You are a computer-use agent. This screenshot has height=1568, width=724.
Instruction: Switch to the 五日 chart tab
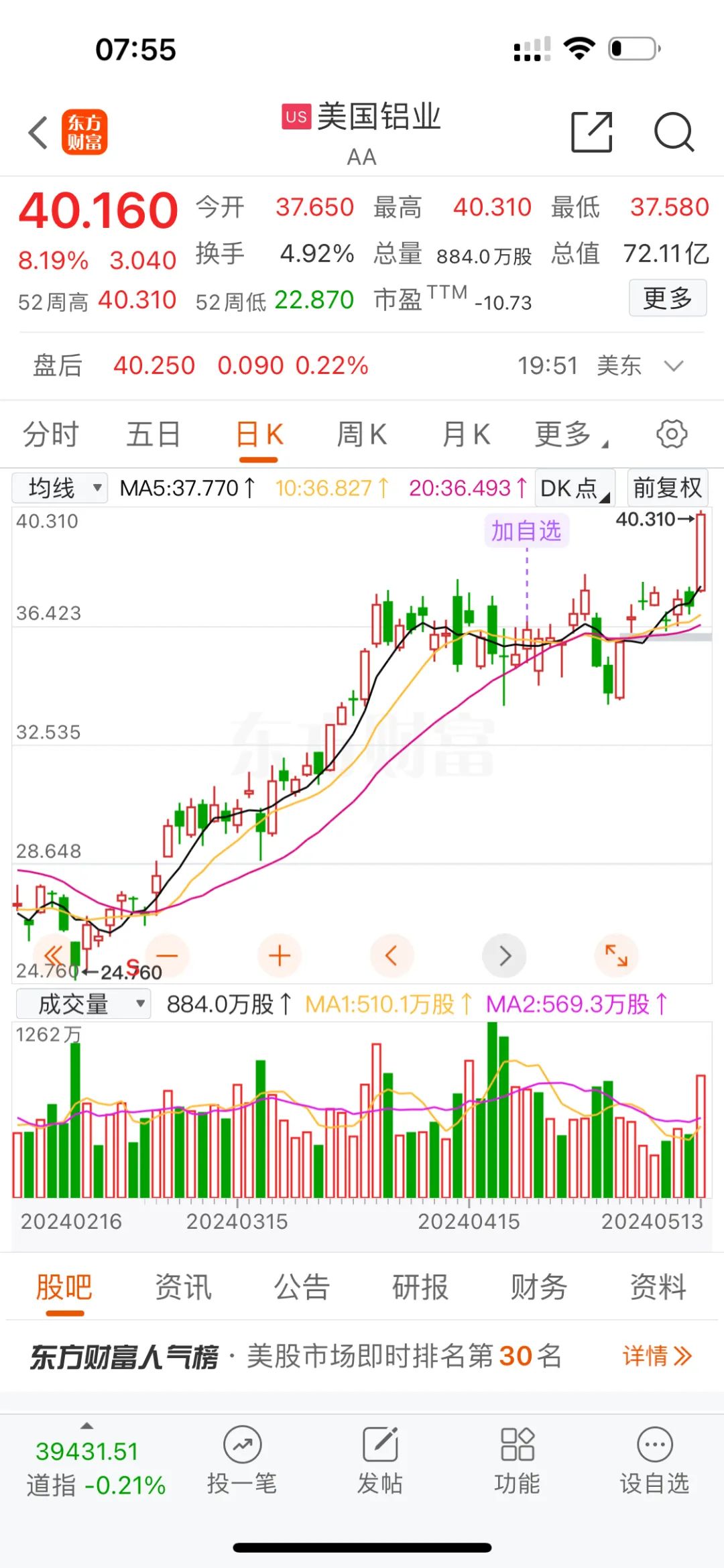tap(154, 434)
